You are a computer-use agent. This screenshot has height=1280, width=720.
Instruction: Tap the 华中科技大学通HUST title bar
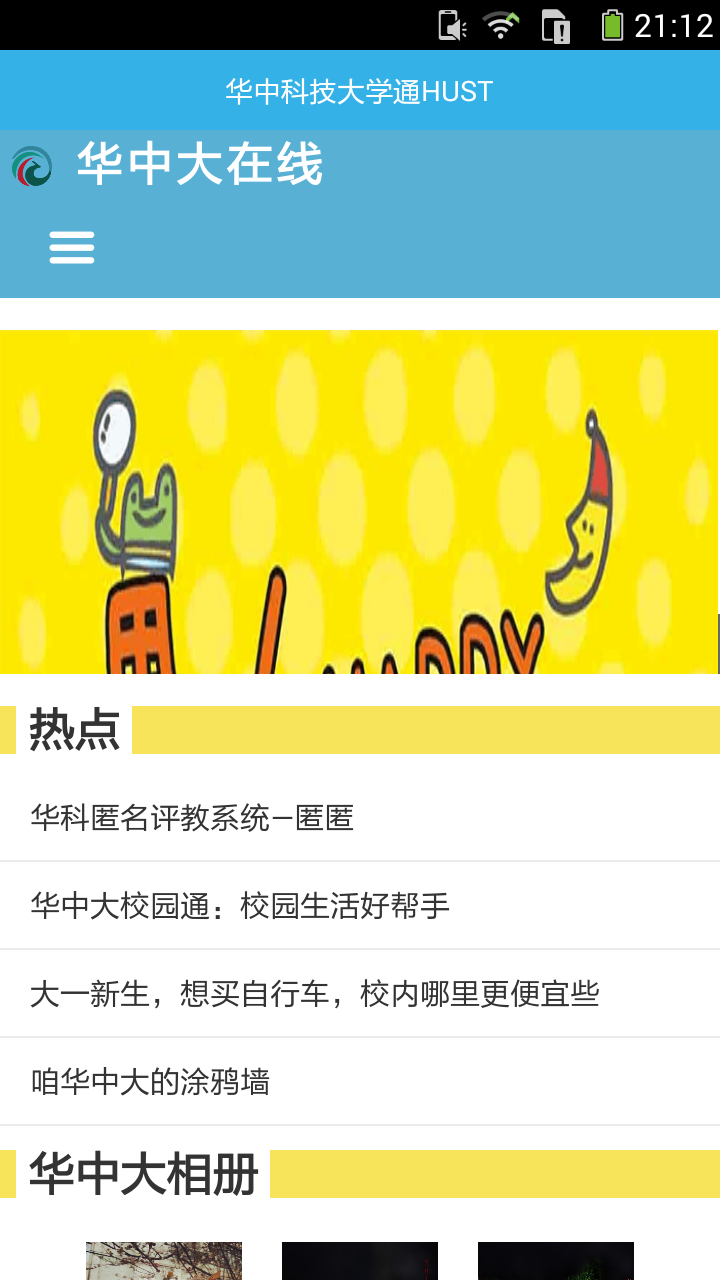[360, 91]
